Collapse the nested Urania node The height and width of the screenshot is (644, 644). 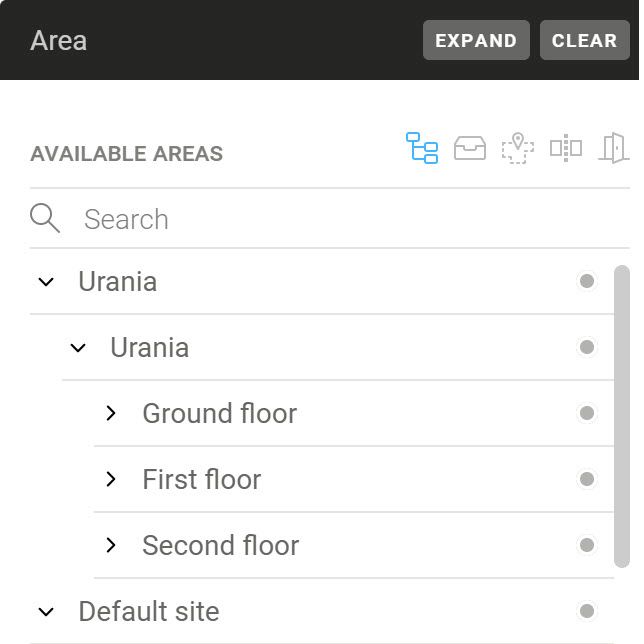(x=78, y=348)
